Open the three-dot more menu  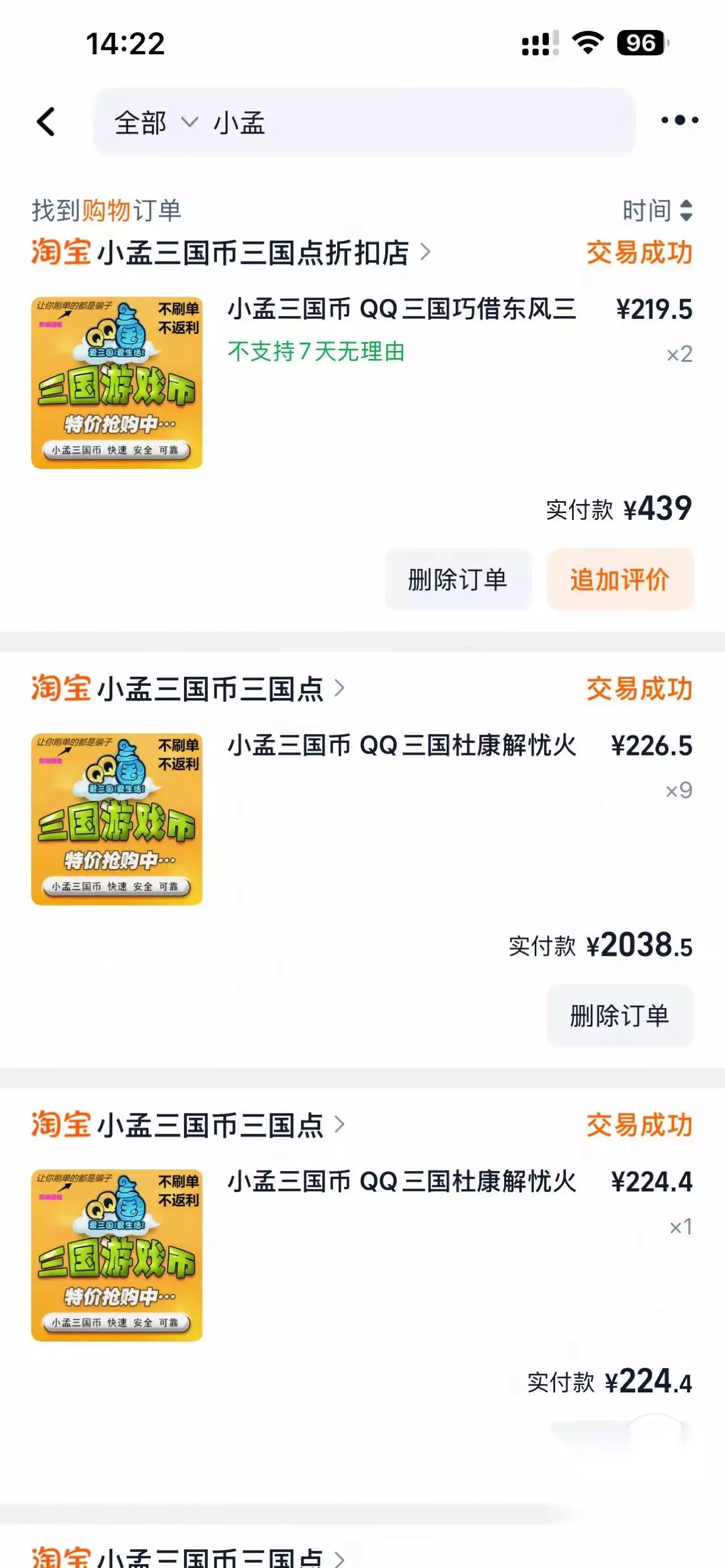click(x=679, y=121)
